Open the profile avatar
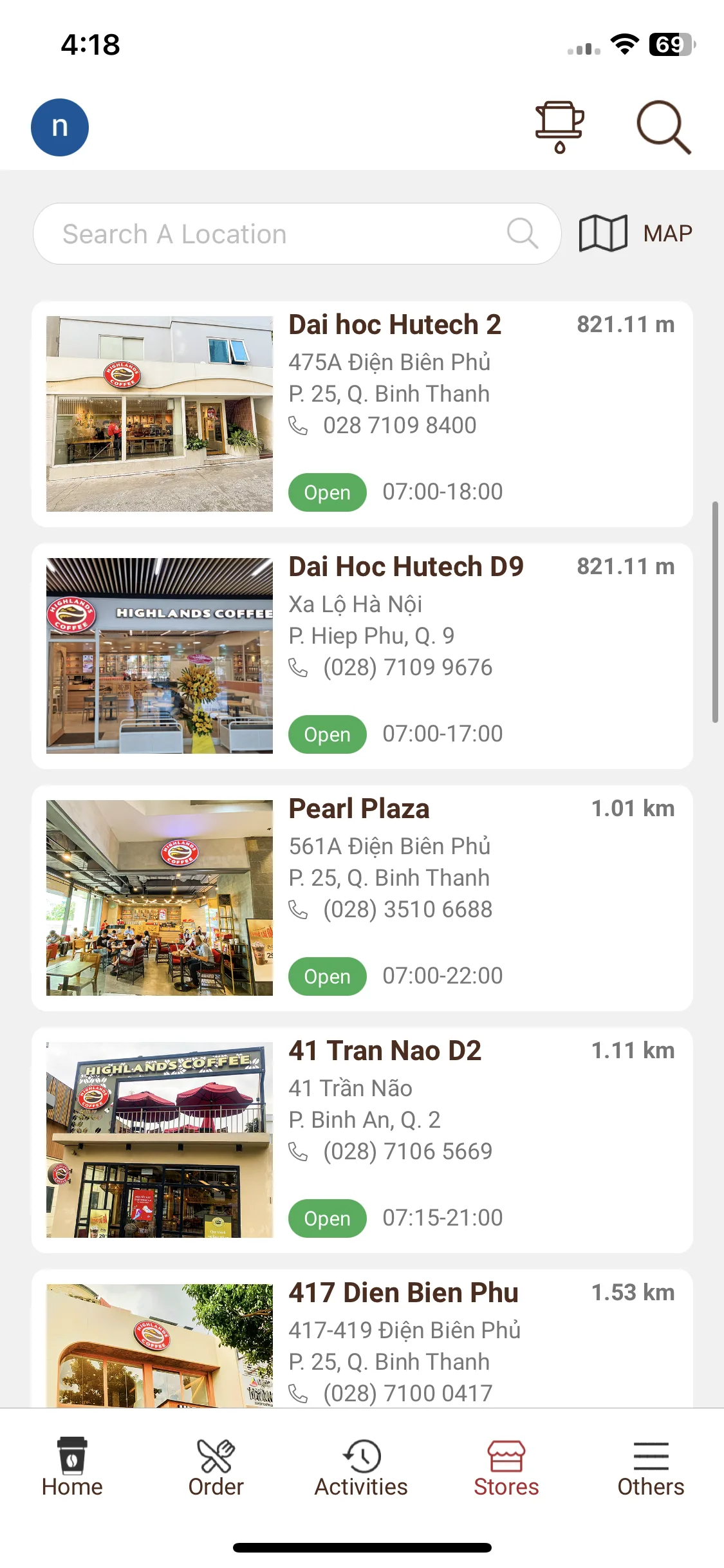Viewport: 724px width, 1568px height. [x=60, y=127]
